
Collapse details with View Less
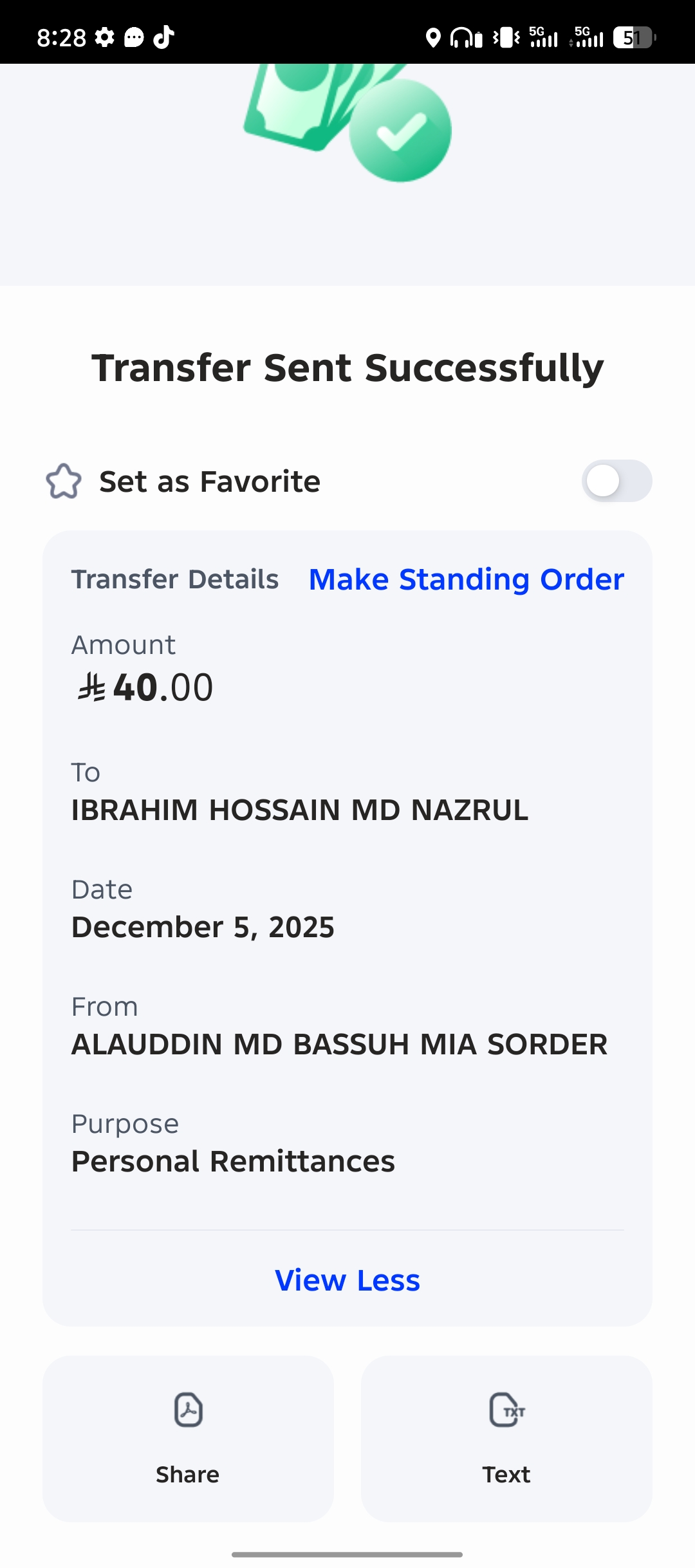pyautogui.click(x=347, y=1280)
